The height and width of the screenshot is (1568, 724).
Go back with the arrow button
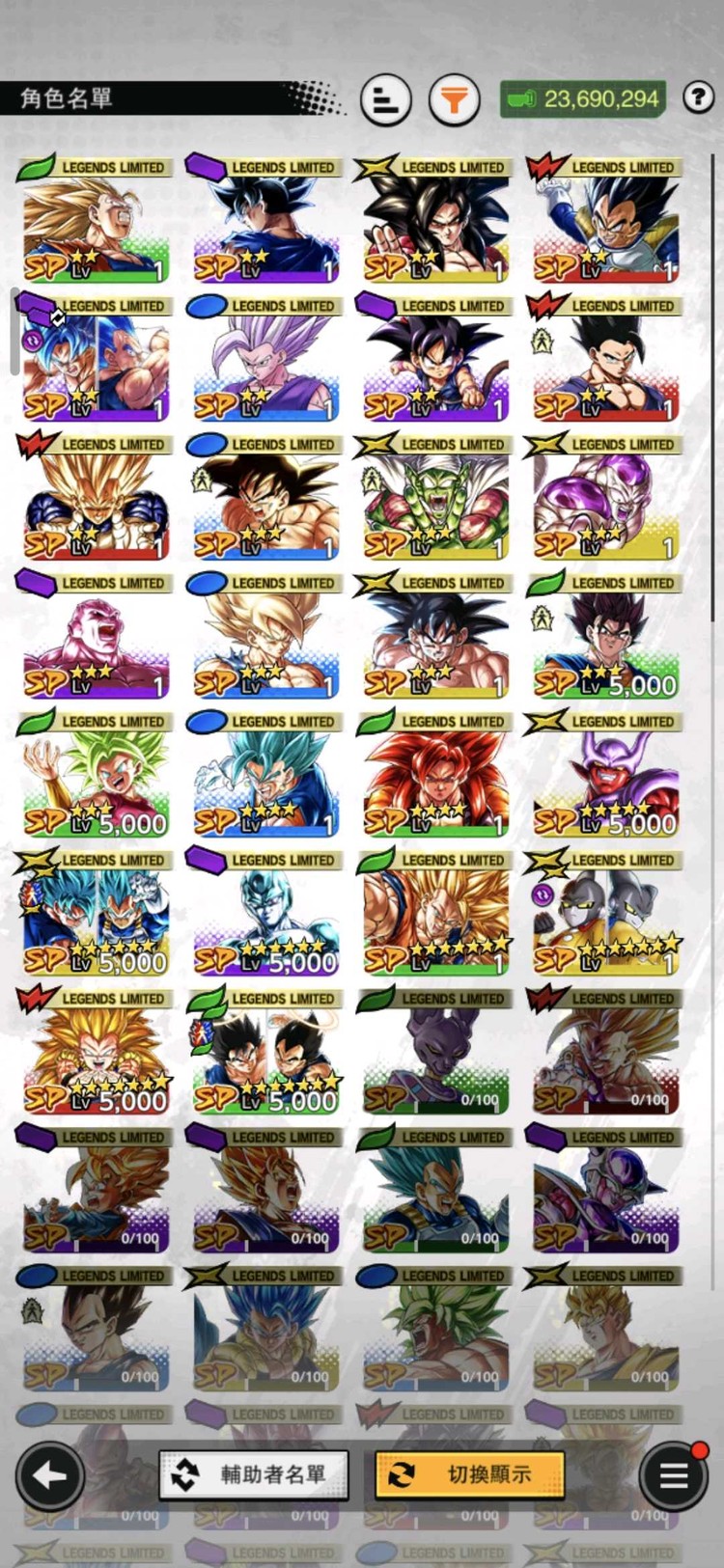click(49, 1474)
